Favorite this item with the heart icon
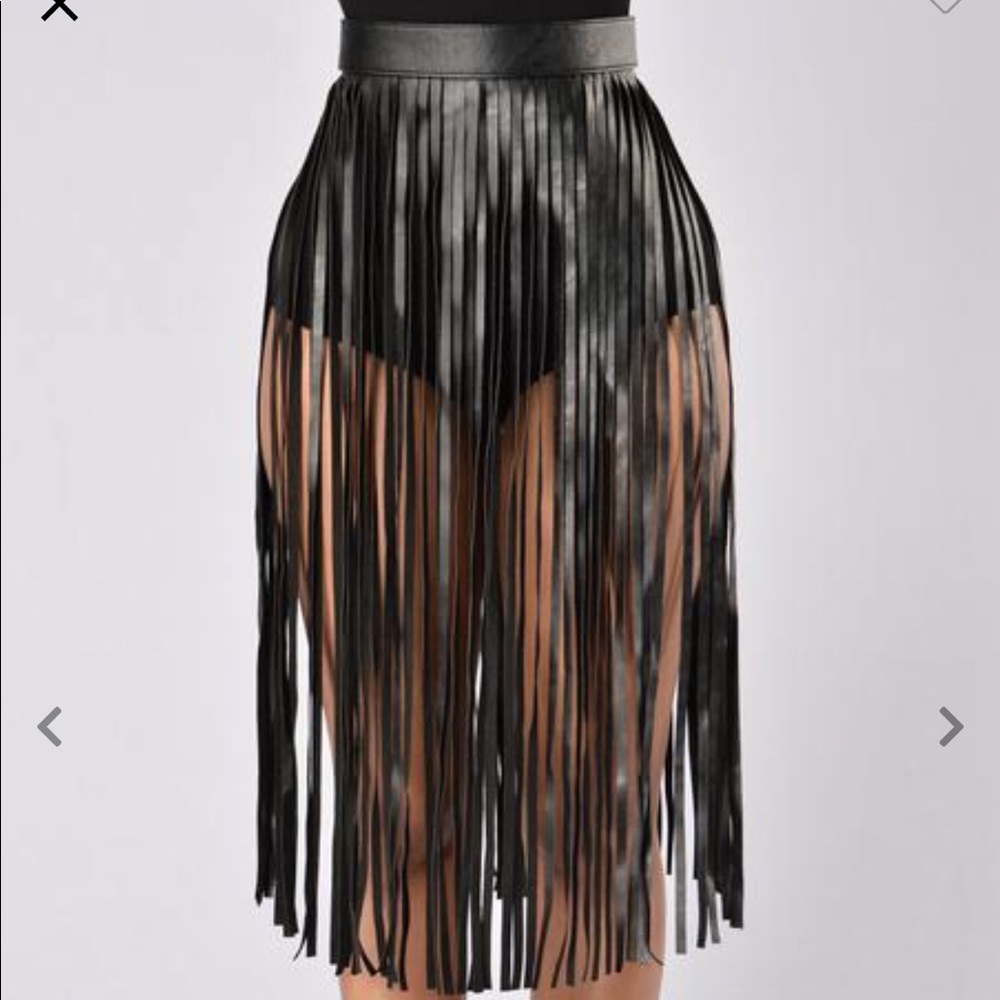Screen dimensions: 1000x1000 [x=945, y=4]
